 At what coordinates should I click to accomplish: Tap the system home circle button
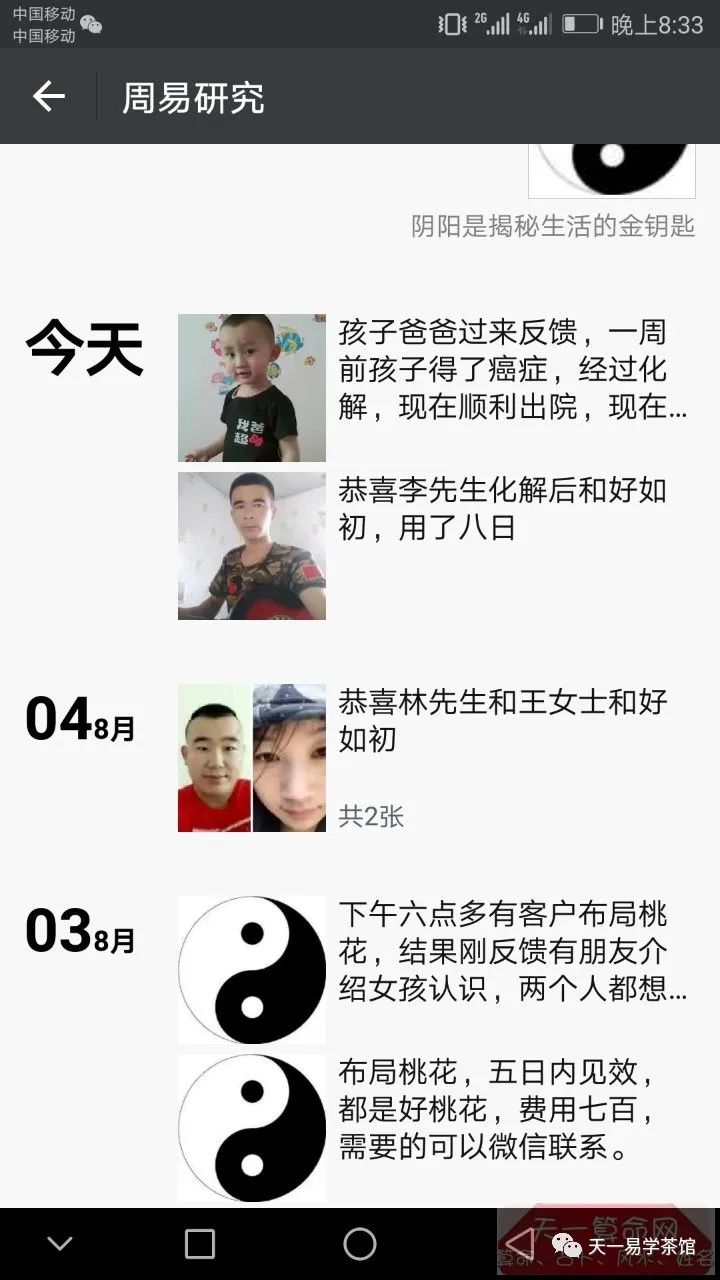click(360, 1244)
